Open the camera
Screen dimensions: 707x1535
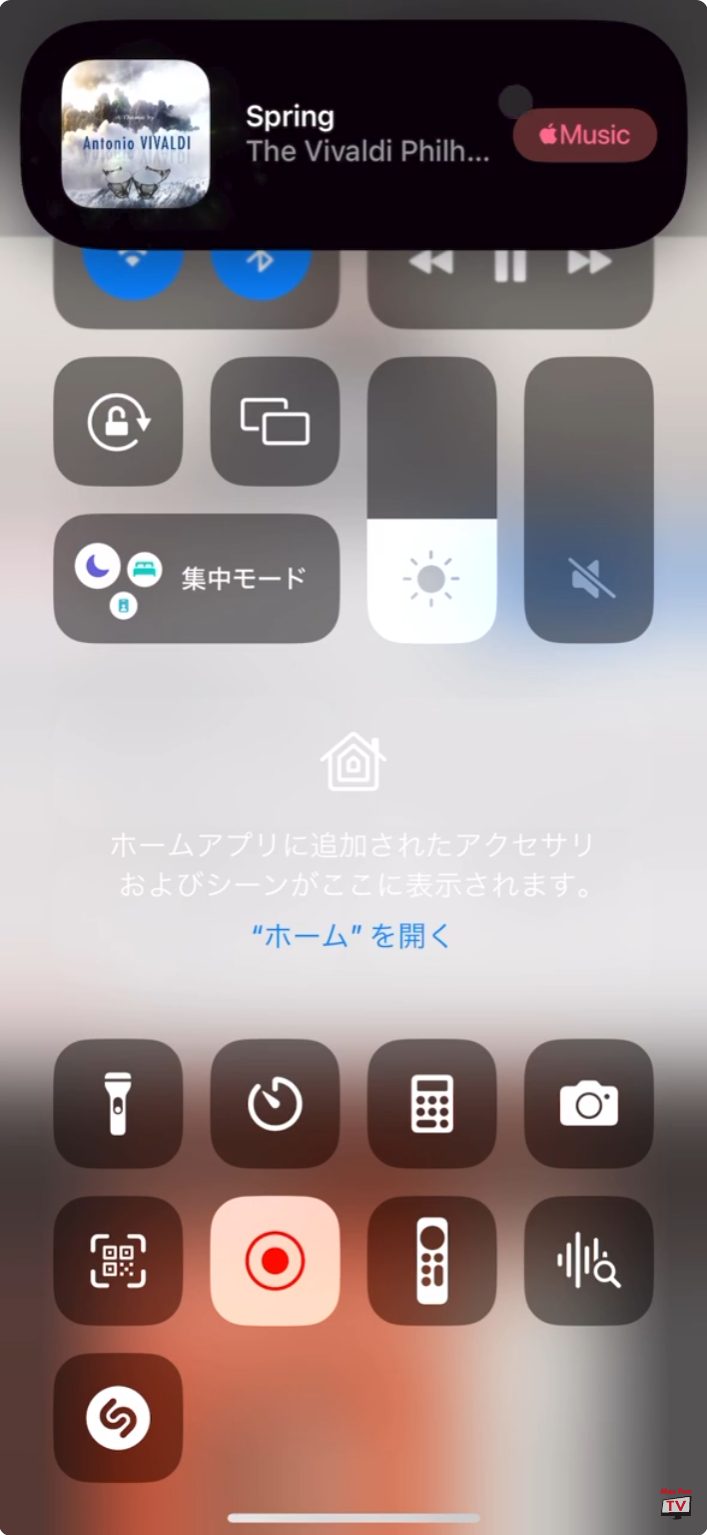coord(589,1103)
